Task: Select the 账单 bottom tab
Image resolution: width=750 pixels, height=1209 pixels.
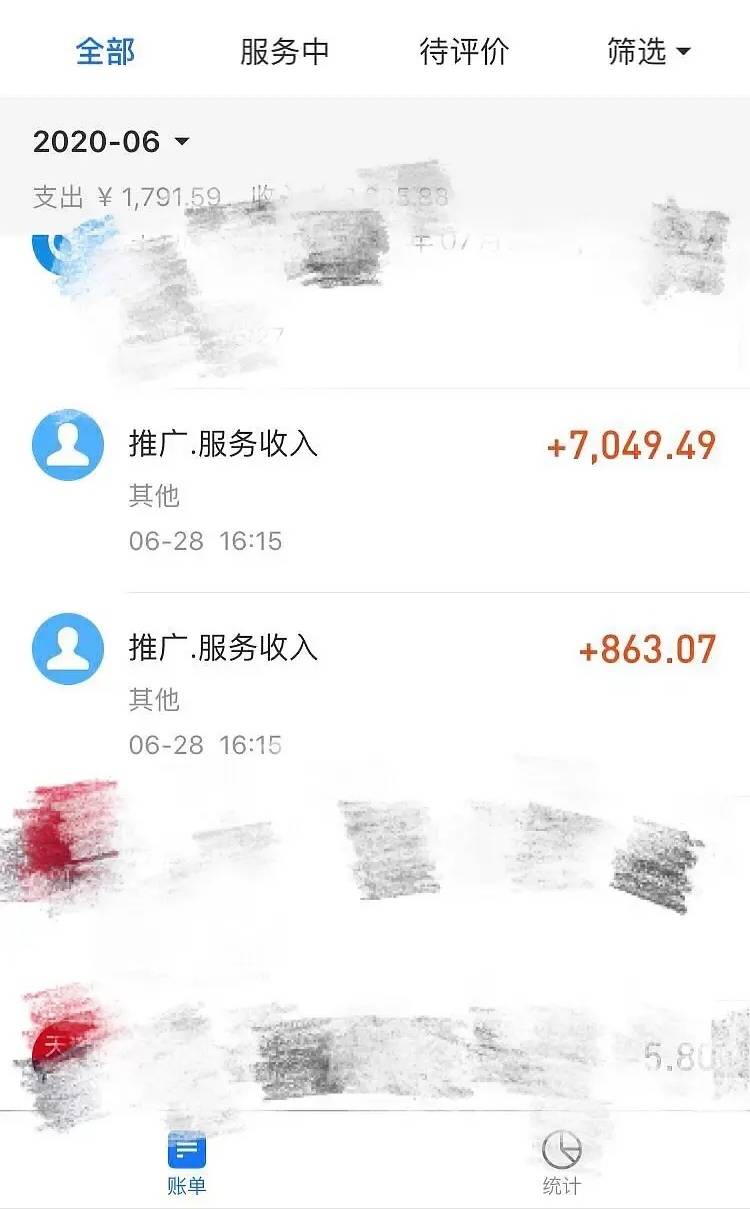Action: click(x=187, y=1163)
